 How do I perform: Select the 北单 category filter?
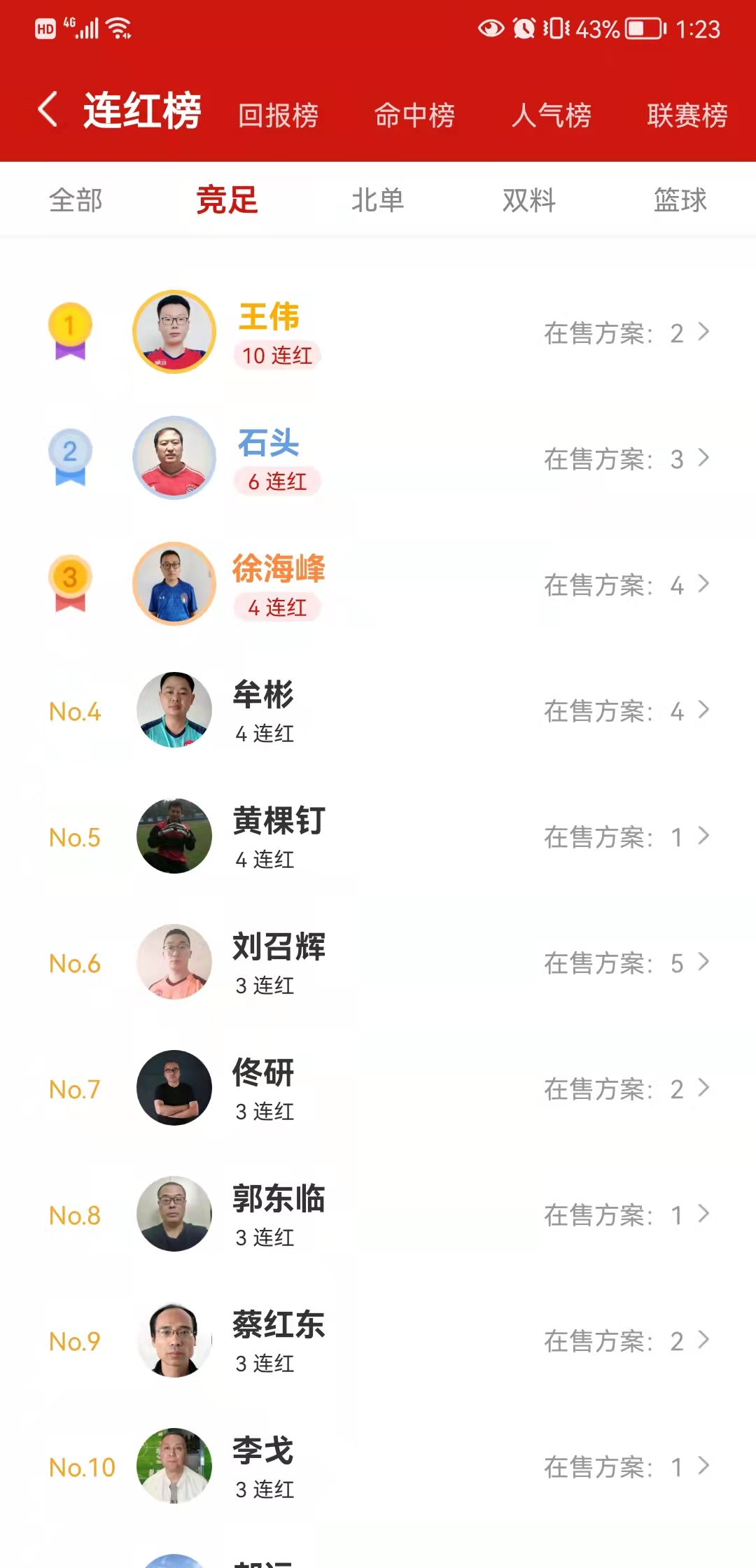pyautogui.click(x=377, y=200)
